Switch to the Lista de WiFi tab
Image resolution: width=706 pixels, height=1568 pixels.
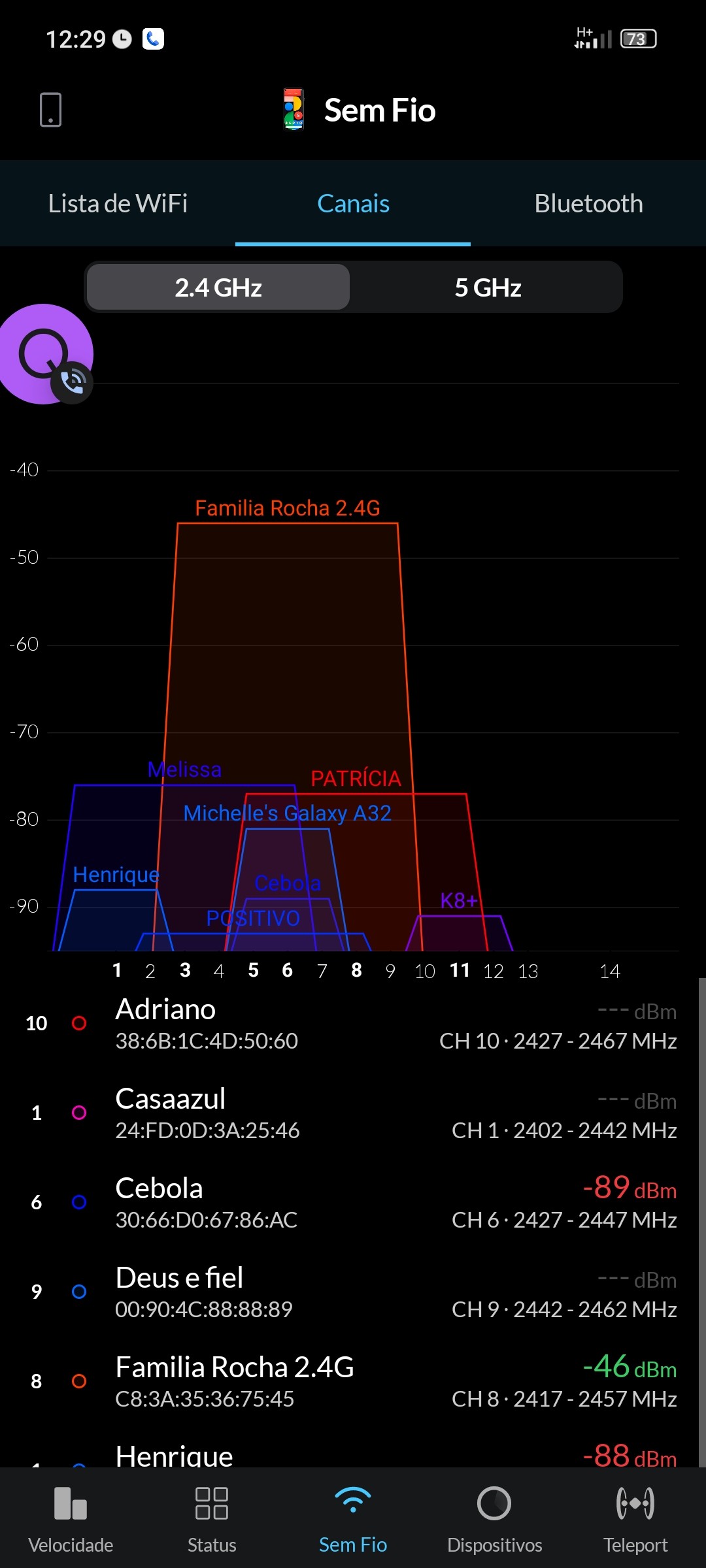(x=118, y=204)
